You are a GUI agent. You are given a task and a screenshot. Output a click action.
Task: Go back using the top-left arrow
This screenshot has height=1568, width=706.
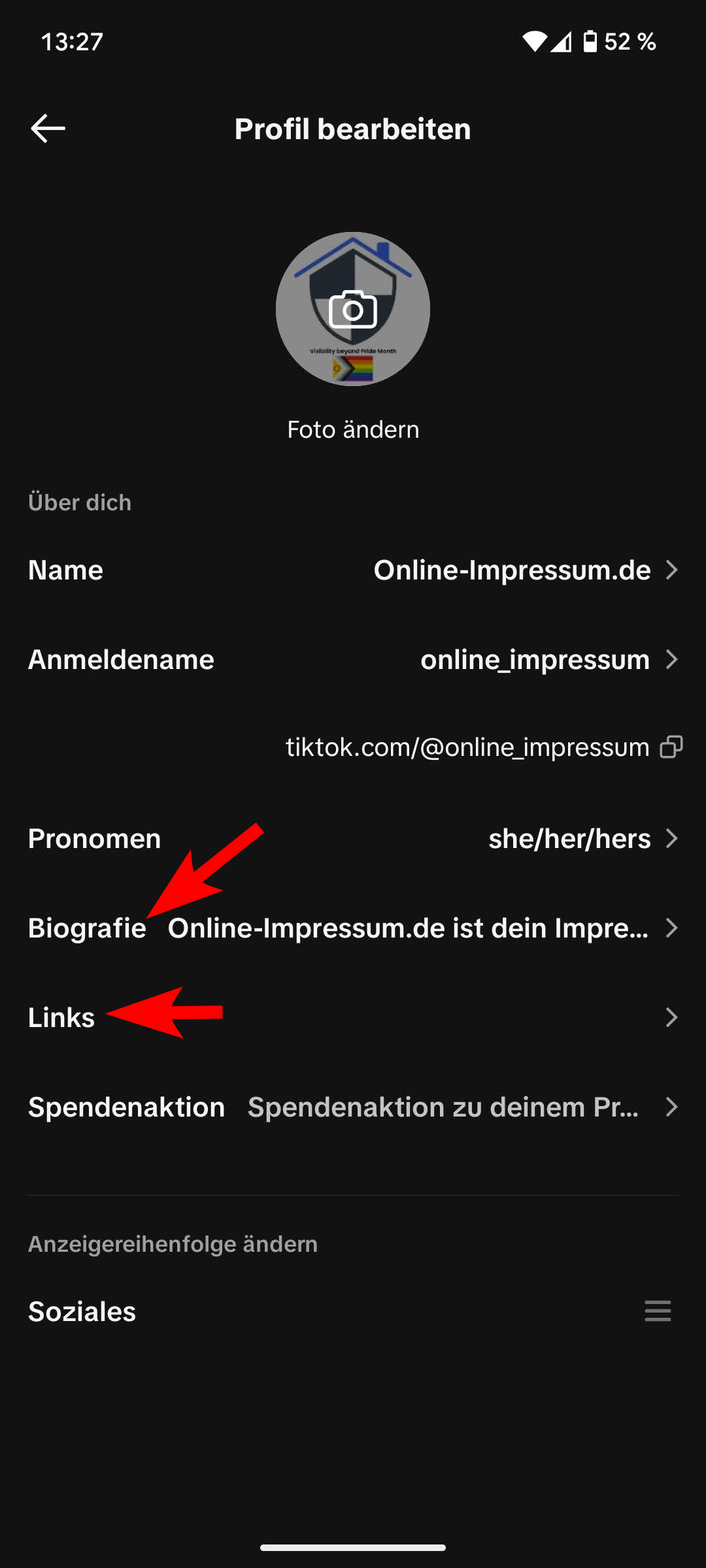(48, 128)
